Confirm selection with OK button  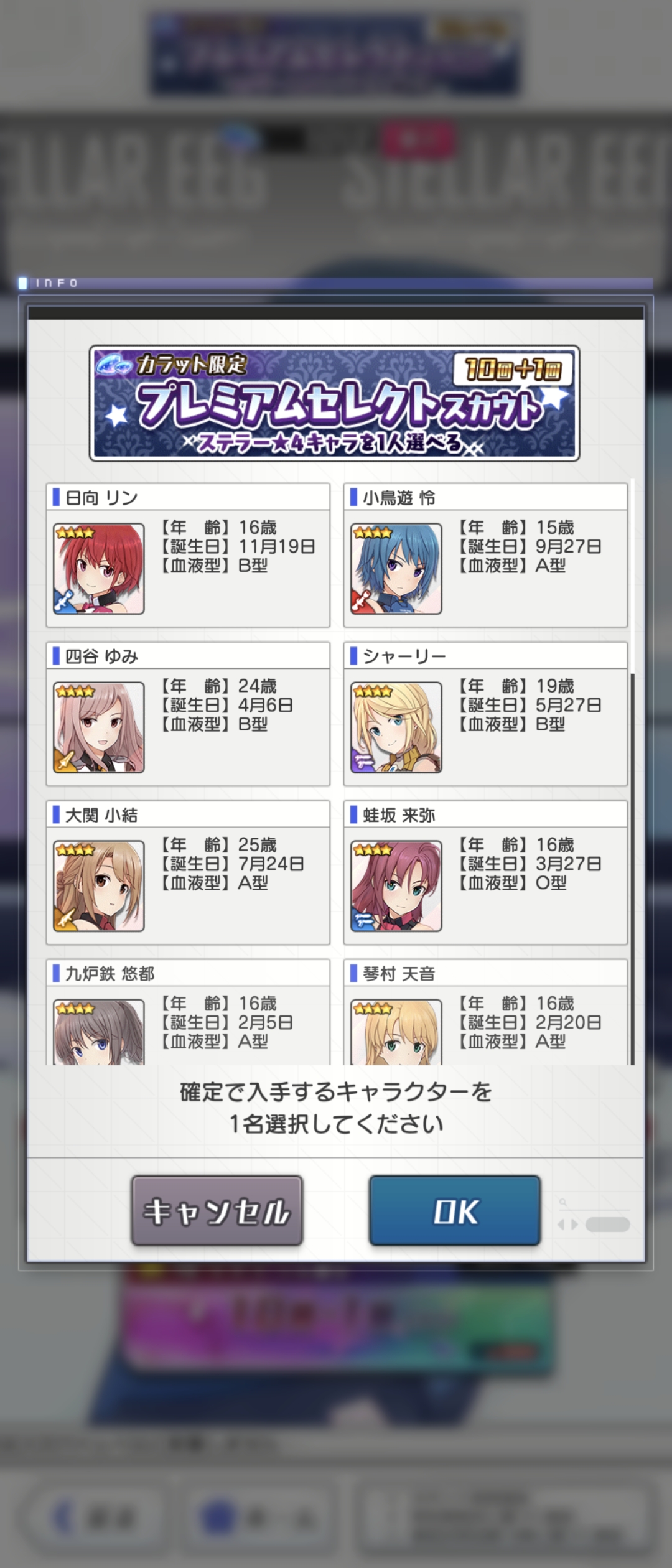coord(455,1211)
